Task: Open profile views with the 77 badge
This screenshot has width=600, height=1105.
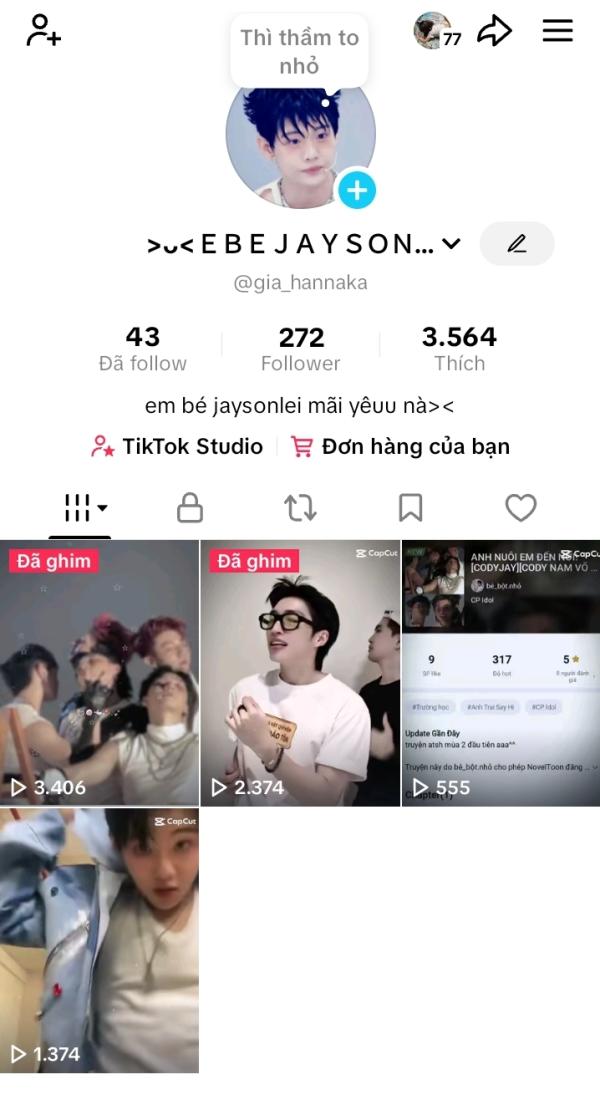Action: coord(437,31)
